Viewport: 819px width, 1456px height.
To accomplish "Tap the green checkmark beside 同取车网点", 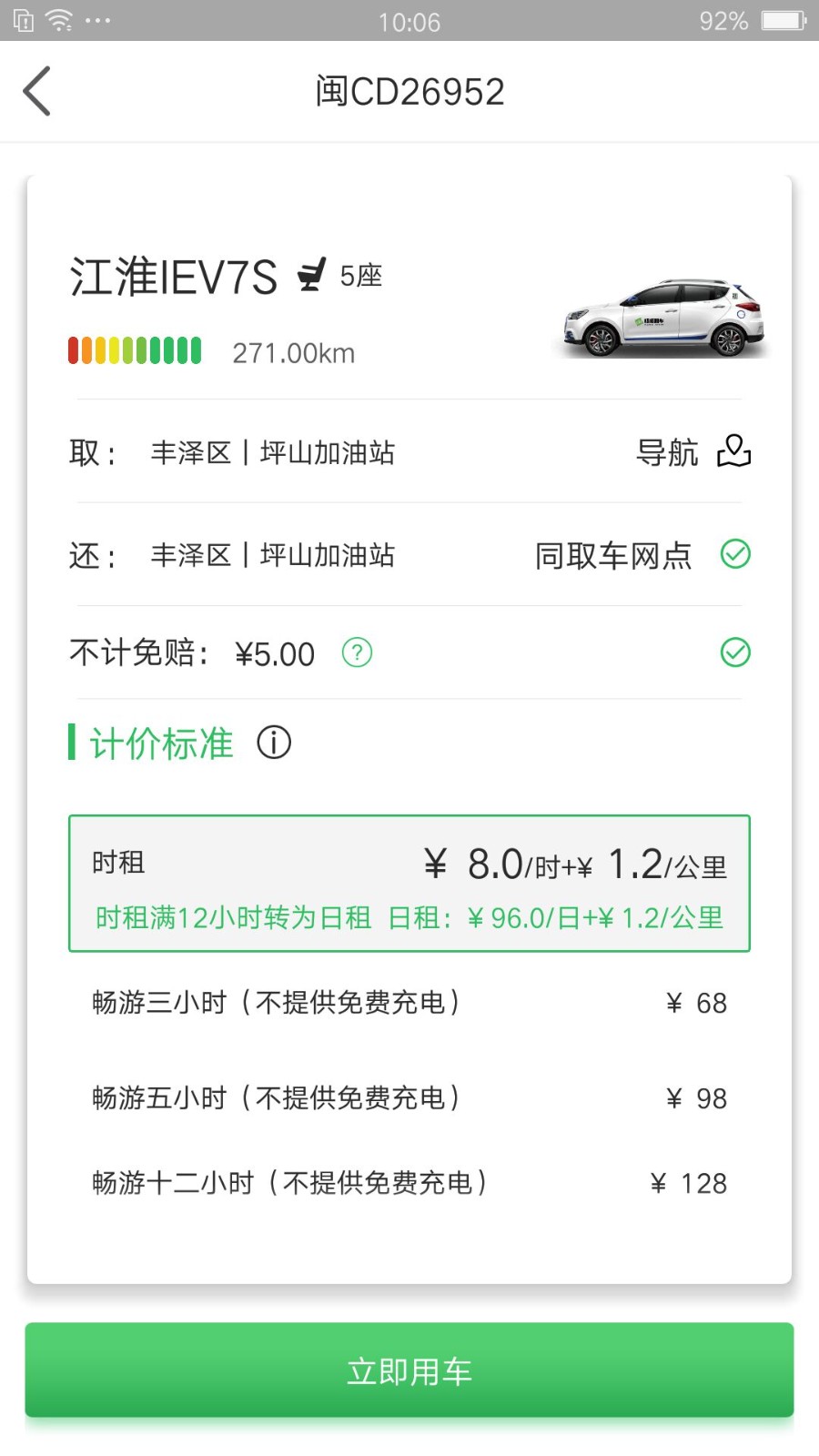I will [x=736, y=554].
